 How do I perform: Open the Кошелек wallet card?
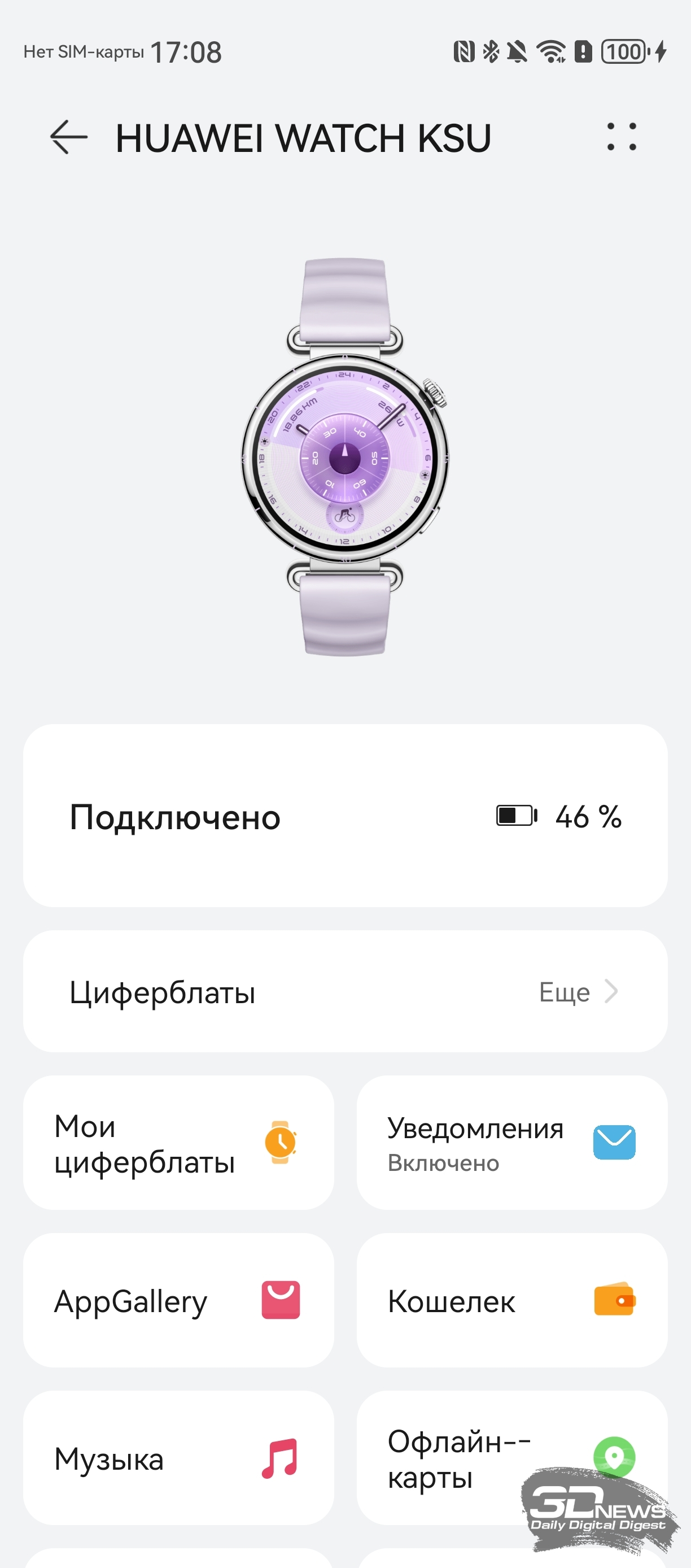(511, 1301)
